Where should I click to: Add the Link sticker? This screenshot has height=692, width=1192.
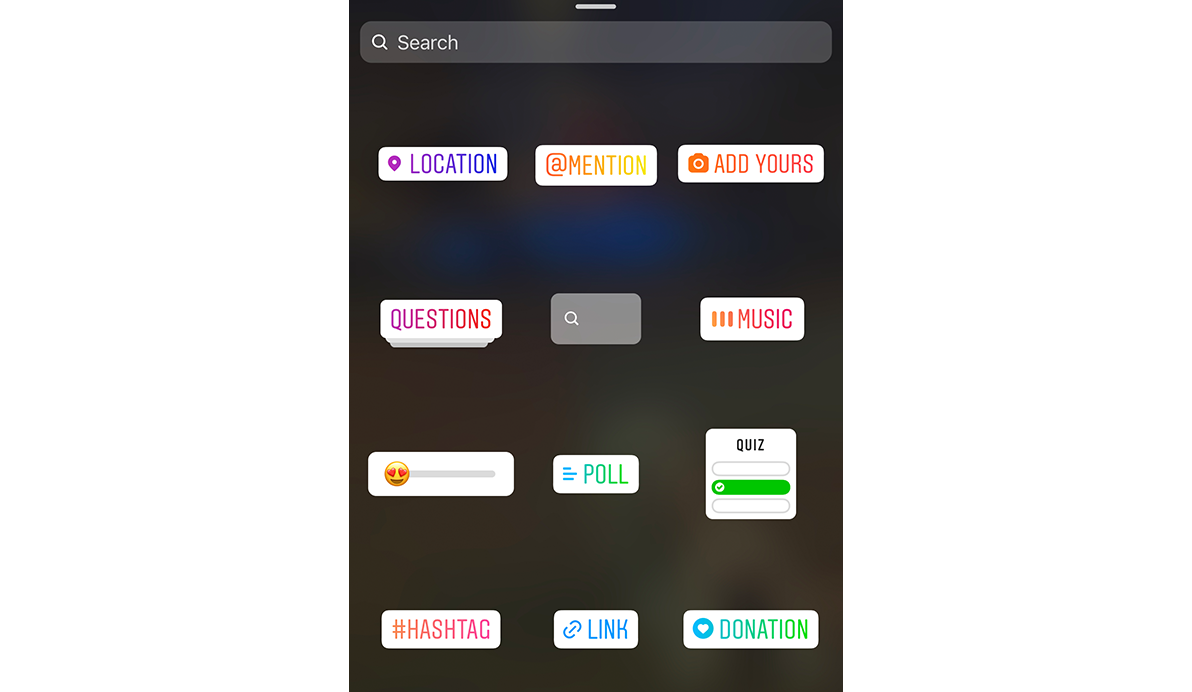point(596,629)
